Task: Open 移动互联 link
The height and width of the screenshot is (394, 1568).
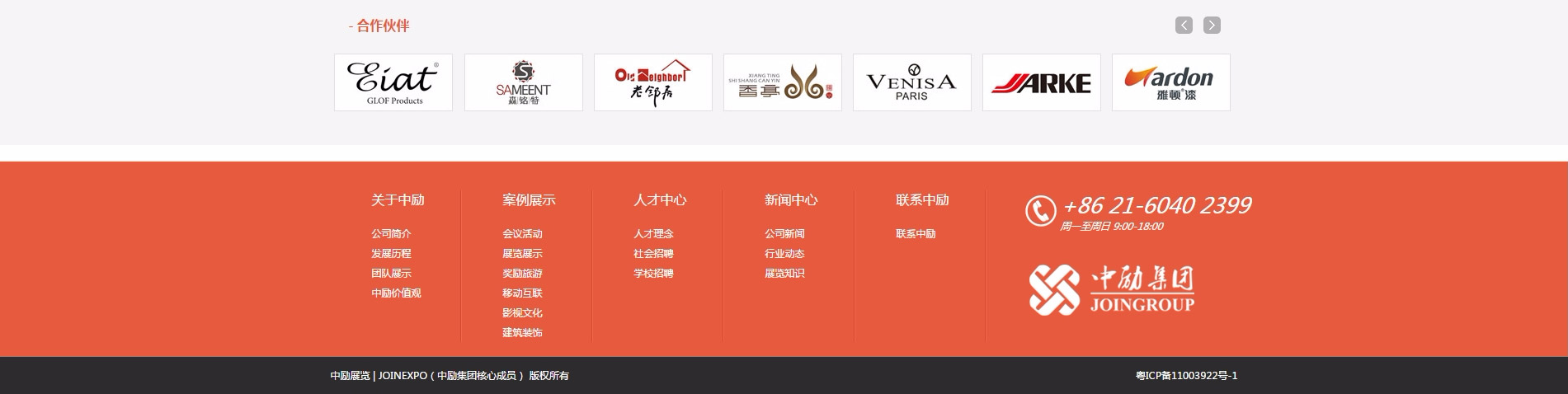Action: pyautogui.click(x=522, y=293)
